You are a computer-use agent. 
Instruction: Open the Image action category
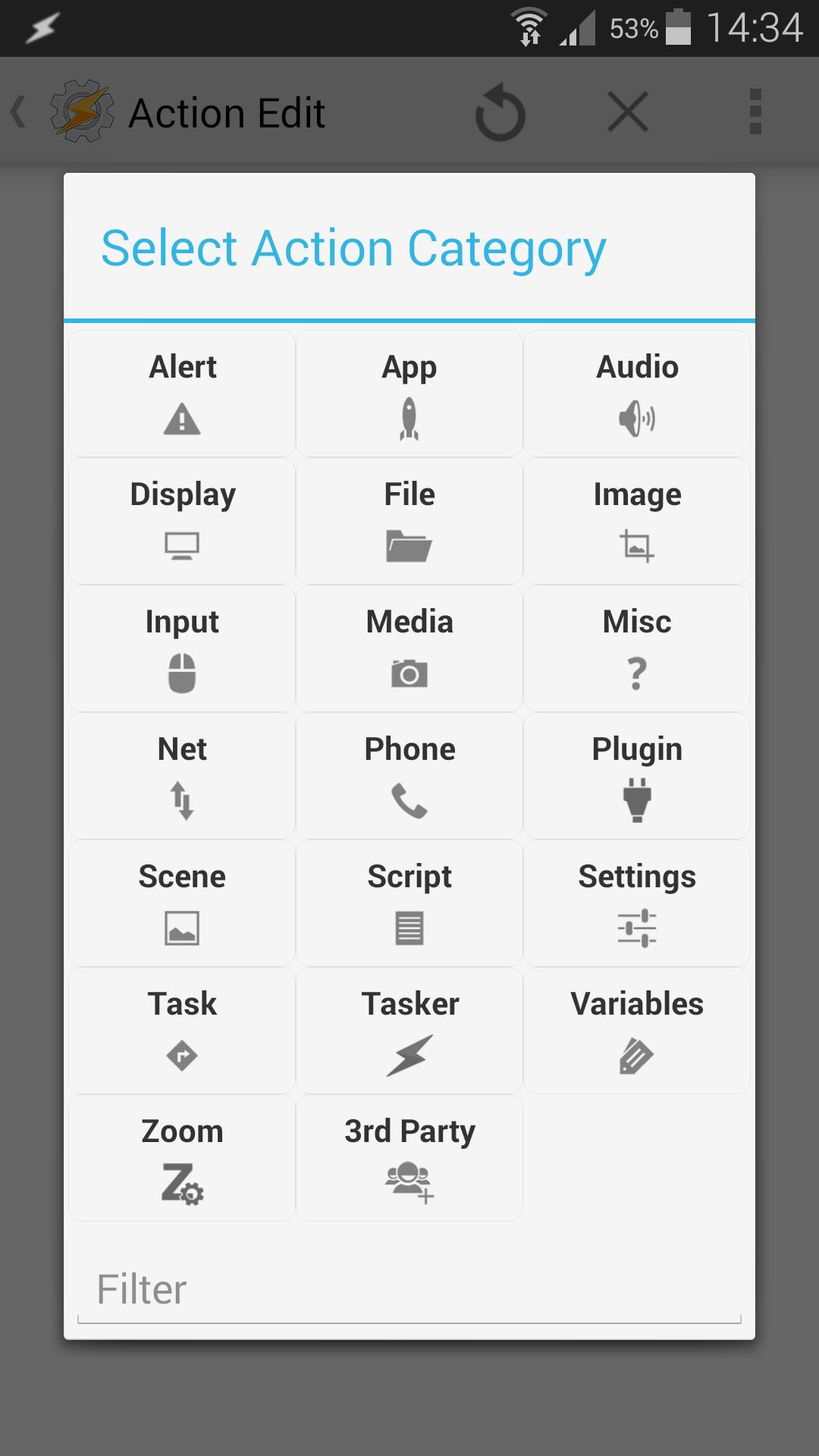coord(637,521)
